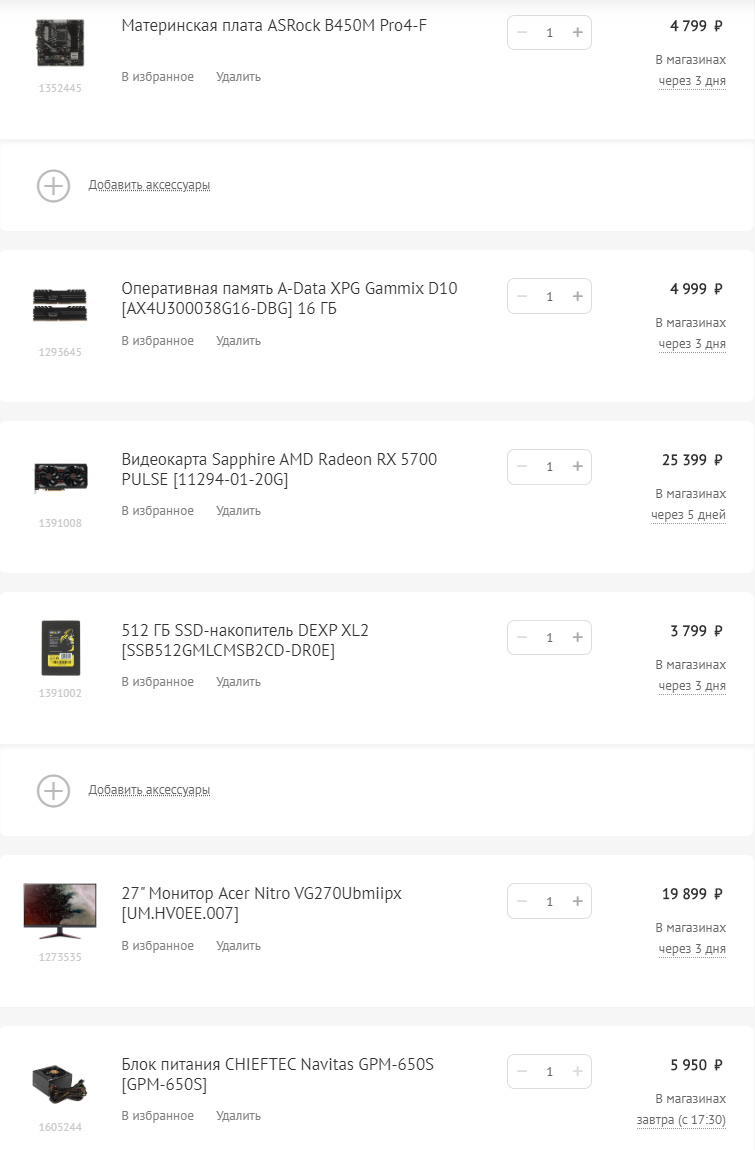Add accessories below ASRock motherboard
The height and width of the screenshot is (1150, 755).
(x=149, y=185)
